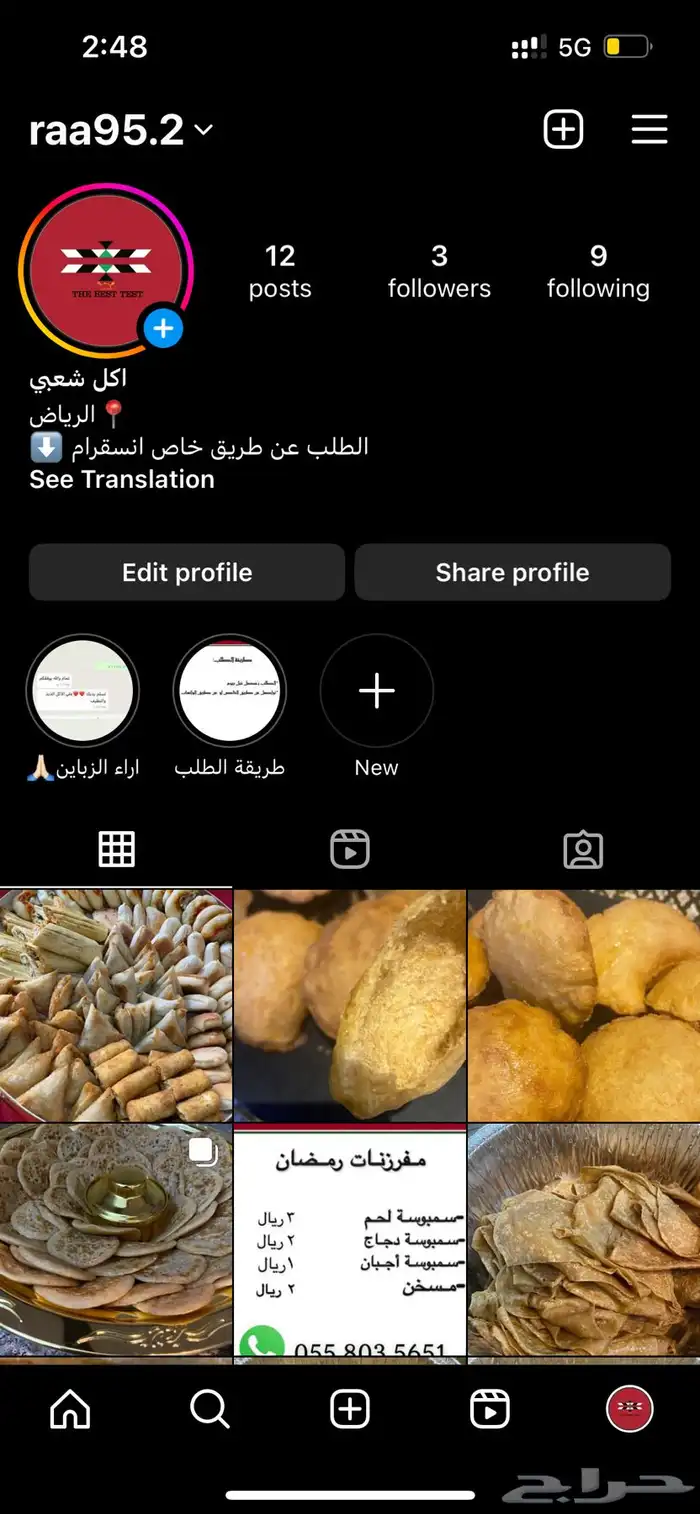
Task: Tap See Translation under the bio
Action: click(122, 480)
